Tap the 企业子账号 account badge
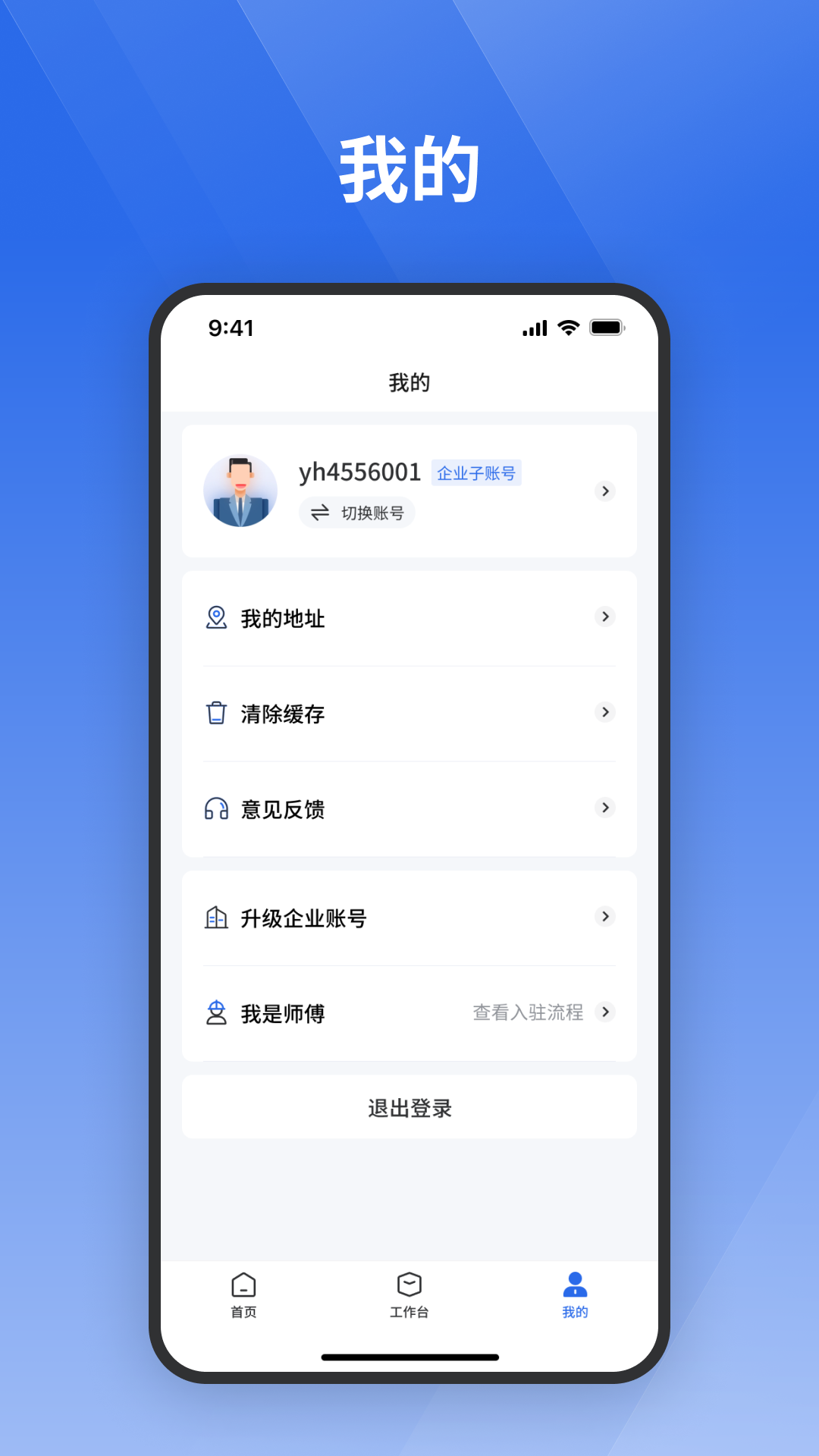Image resolution: width=819 pixels, height=1456 pixels. [477, 472]
